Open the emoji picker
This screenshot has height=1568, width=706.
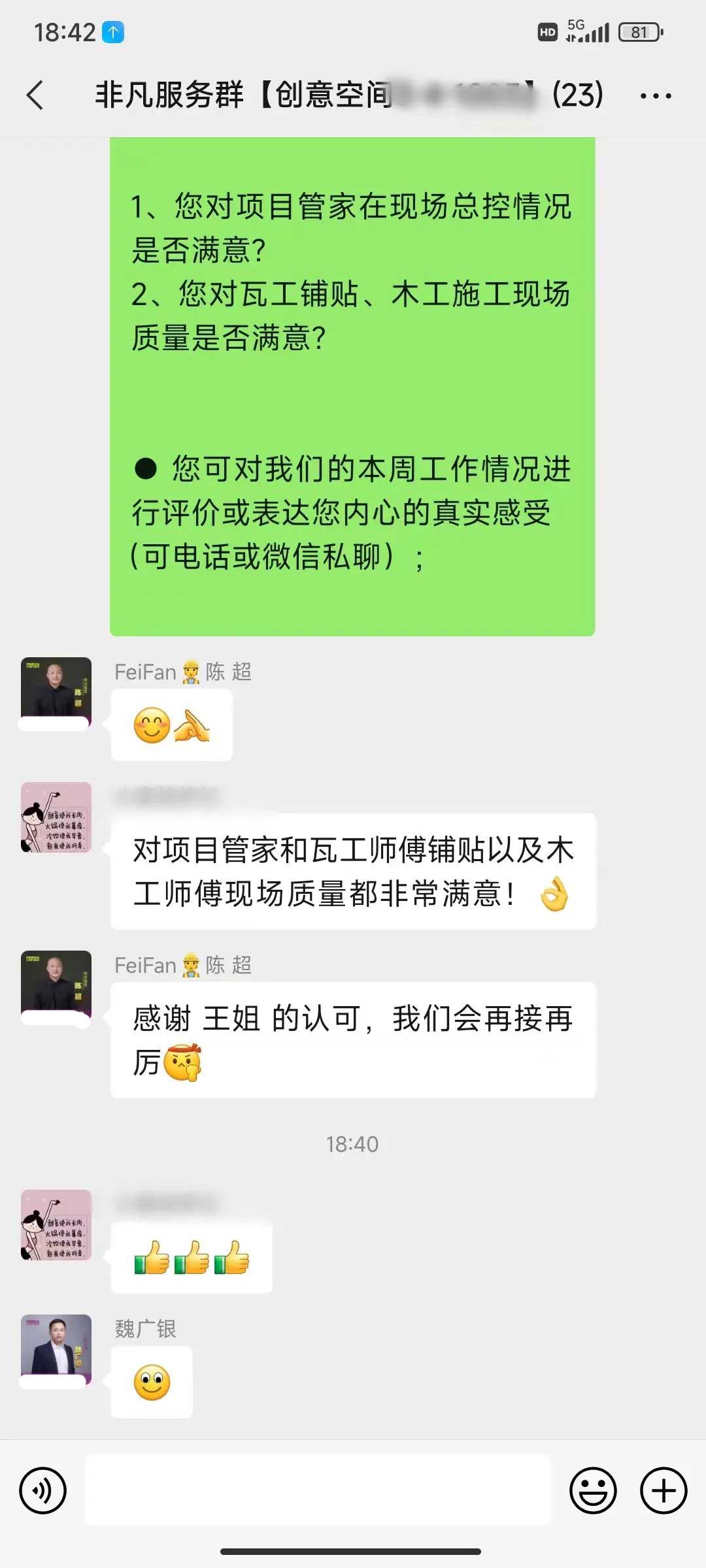(x=593, y=1490)
